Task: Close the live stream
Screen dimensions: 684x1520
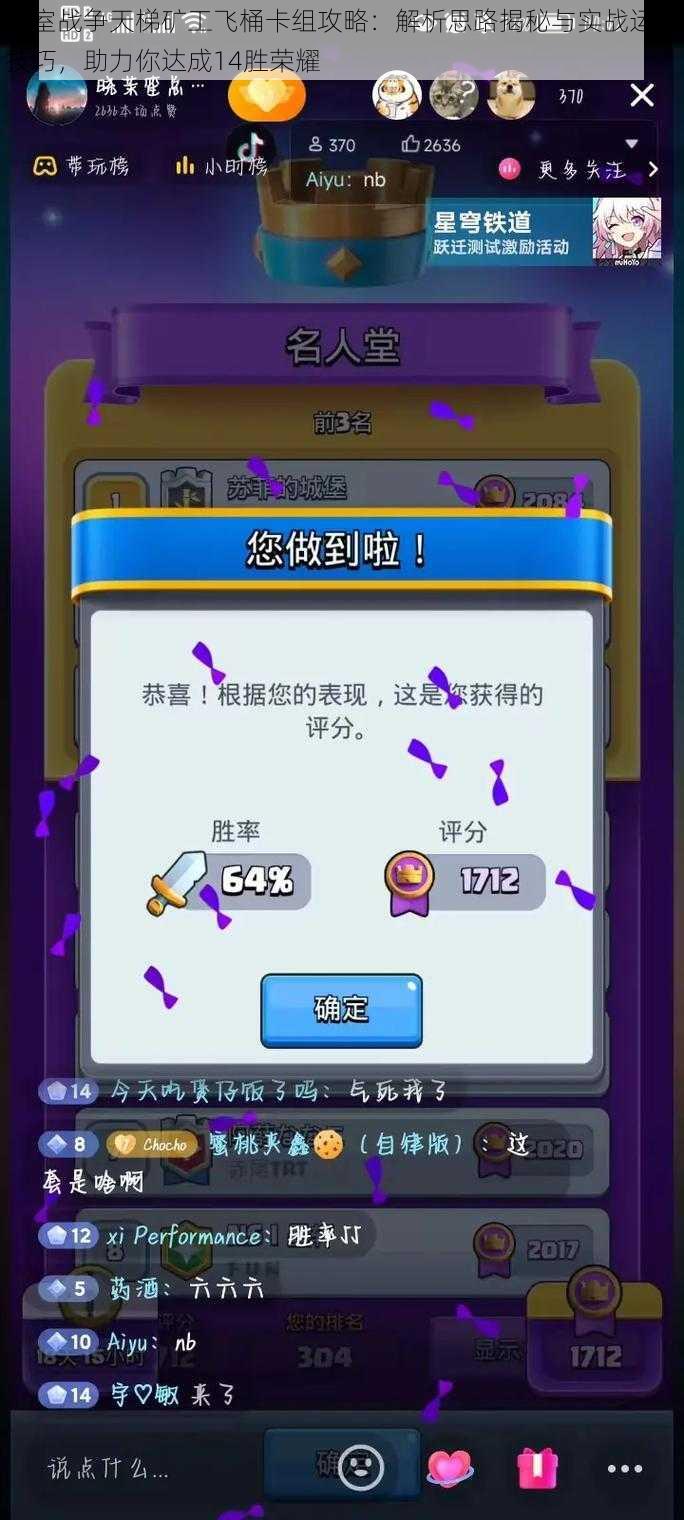Action: tap(641, 96)
